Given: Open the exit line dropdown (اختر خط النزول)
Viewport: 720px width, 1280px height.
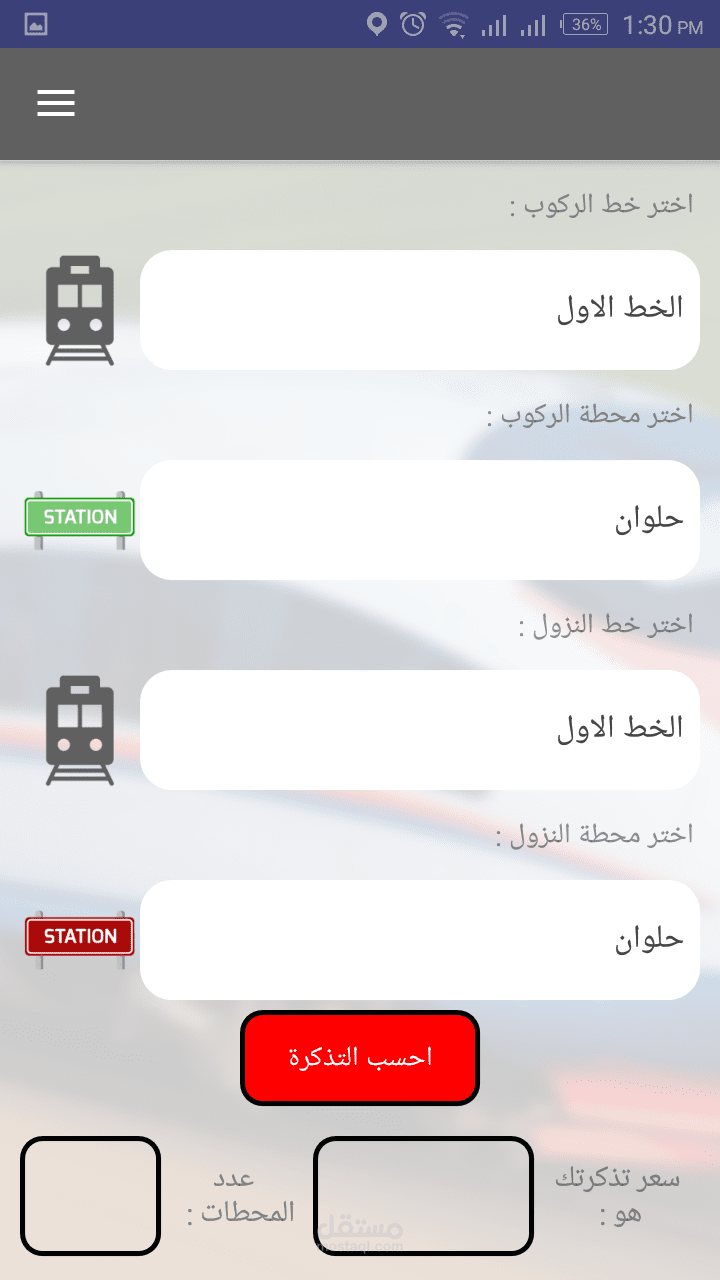Looking at the screenshot, I should coord(420,730).
